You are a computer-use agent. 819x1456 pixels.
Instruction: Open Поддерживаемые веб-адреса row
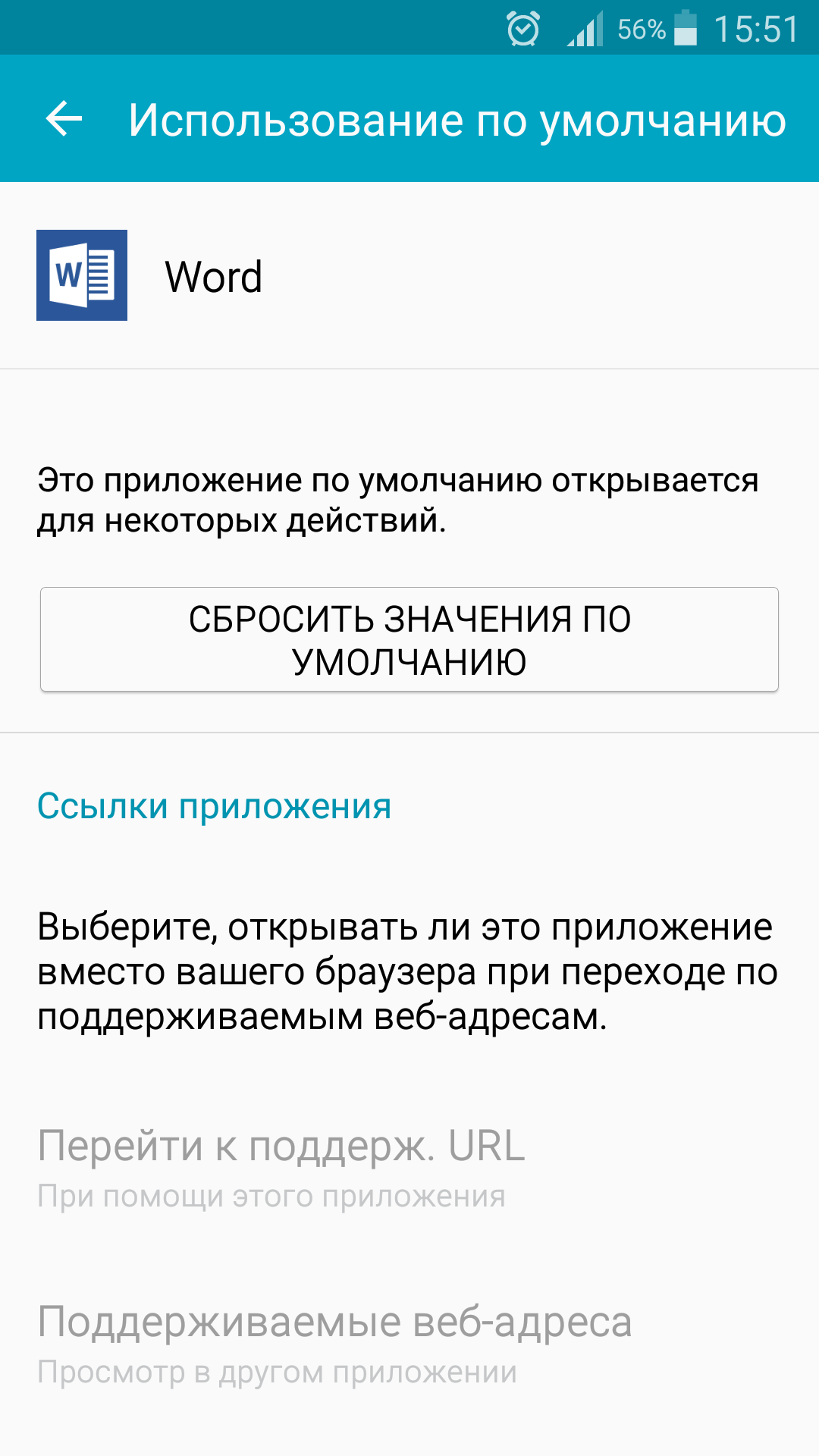coord(409,1344)
